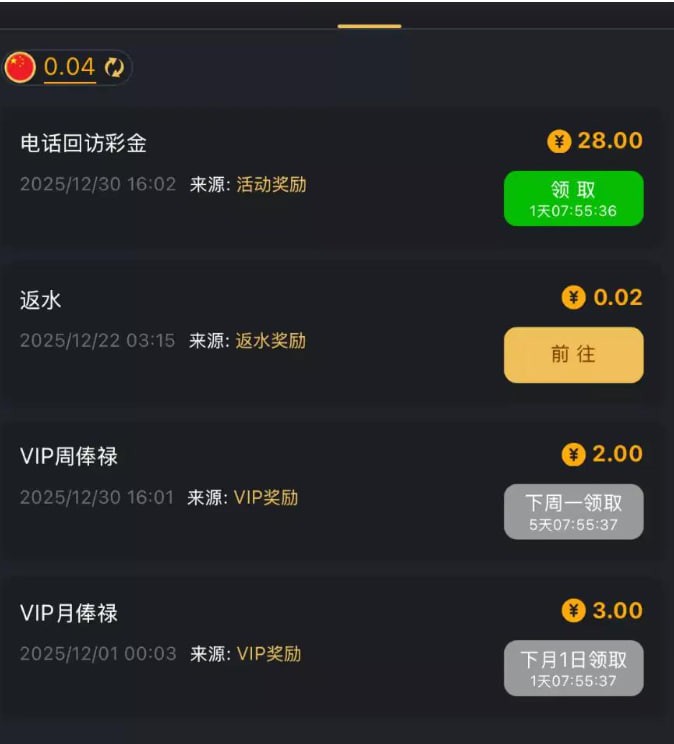674x744 pixels.
Task: Tap 下月1日领取 on VIP月俸禄
Action: click(x=573, y=668)
